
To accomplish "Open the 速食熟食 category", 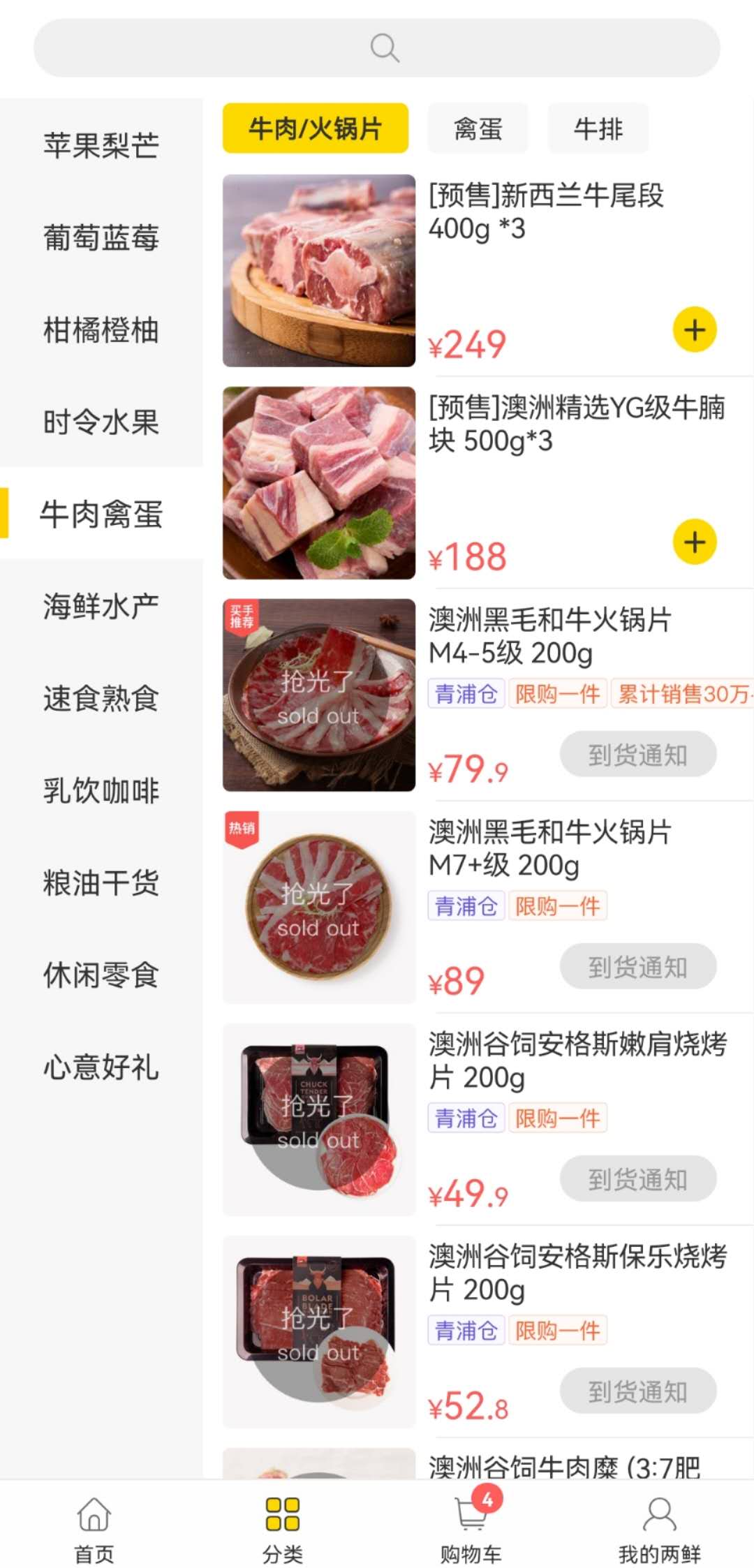I will 101,698.
